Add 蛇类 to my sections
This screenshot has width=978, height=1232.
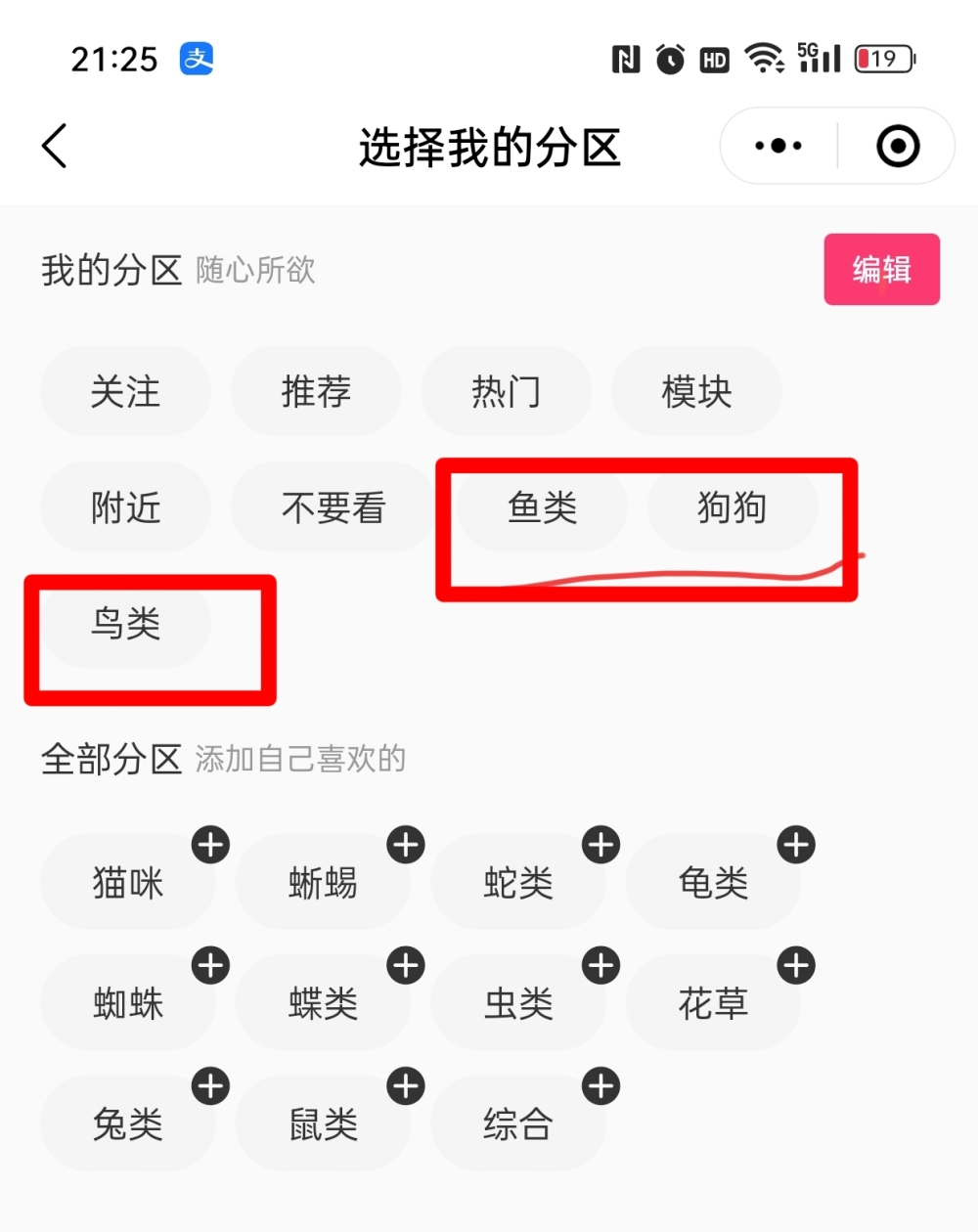point(600,845)
